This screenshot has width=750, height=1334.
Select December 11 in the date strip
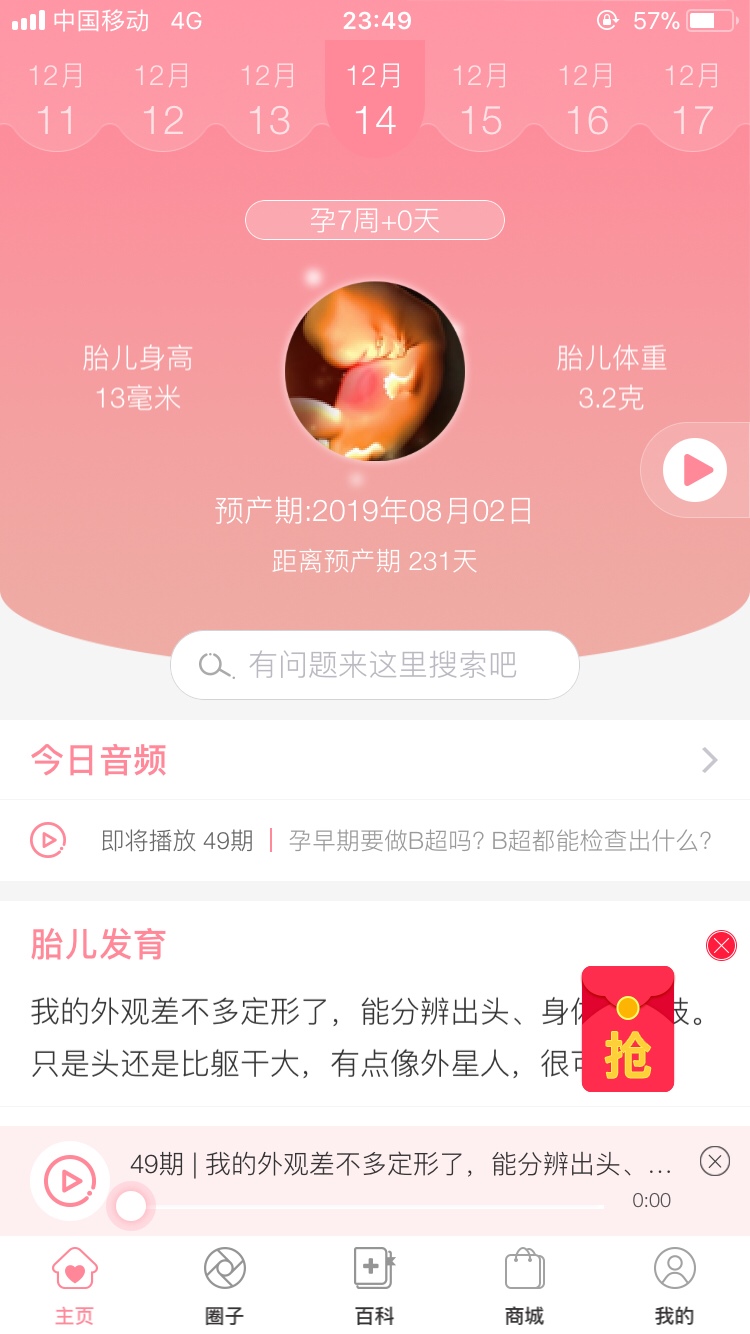(x=56, y=100)
